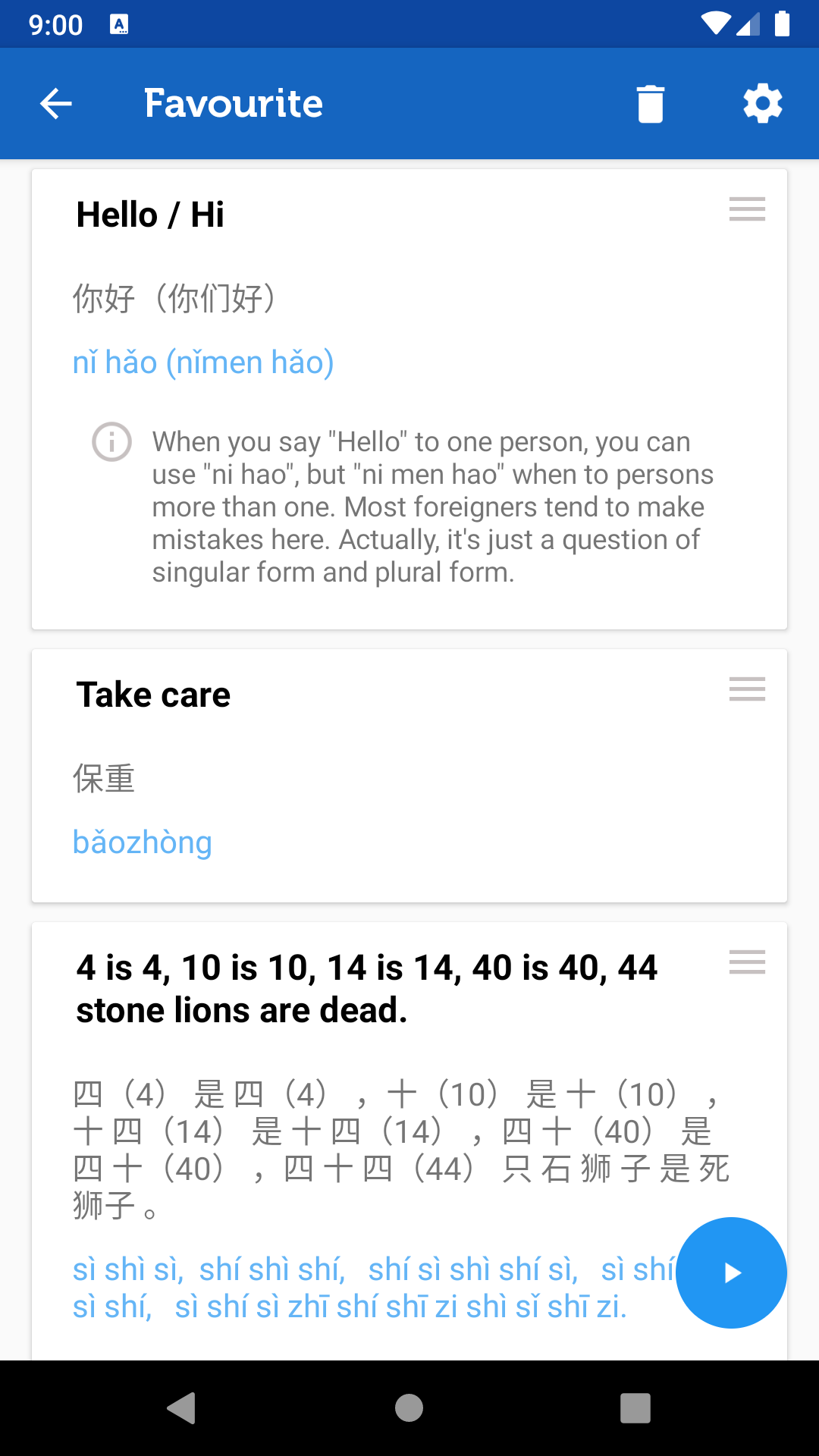The width and height of the screenshot is (819, 1456).
Task: Tap the info icon on the Hello card
Action: click(111, 442)
